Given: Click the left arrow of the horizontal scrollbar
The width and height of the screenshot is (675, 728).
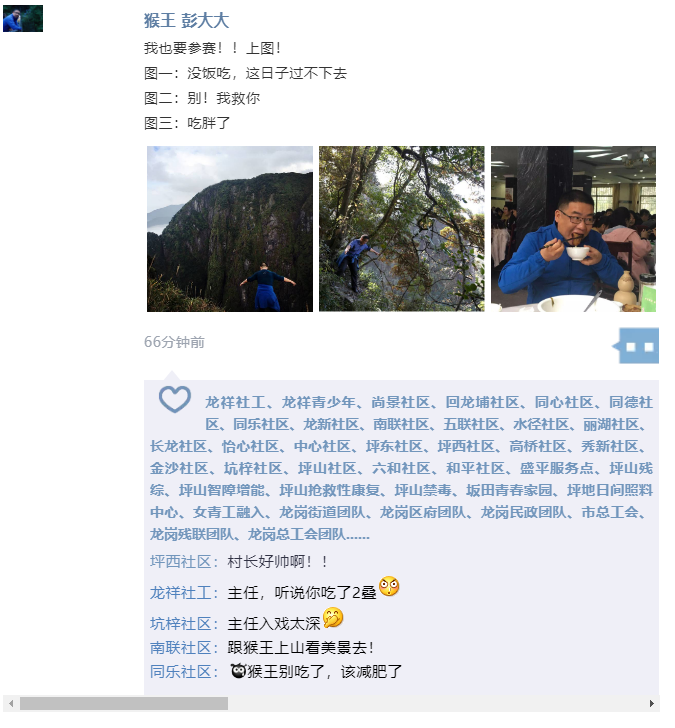Looking at the screenshot, I should tap(9, 704).
